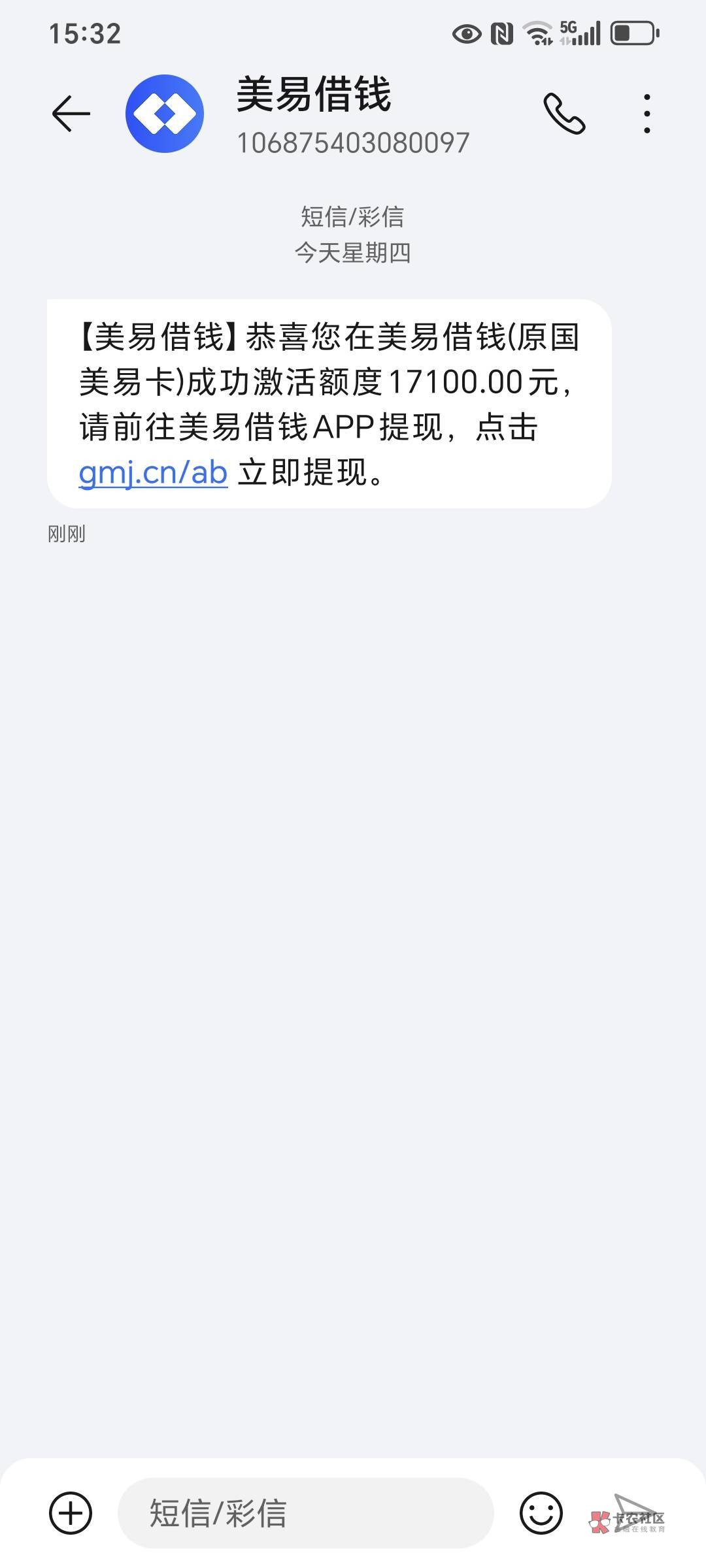706x1568 pixels.
Task: Call the 美易借钱 sender number
Action: click(x=564, y=114)
